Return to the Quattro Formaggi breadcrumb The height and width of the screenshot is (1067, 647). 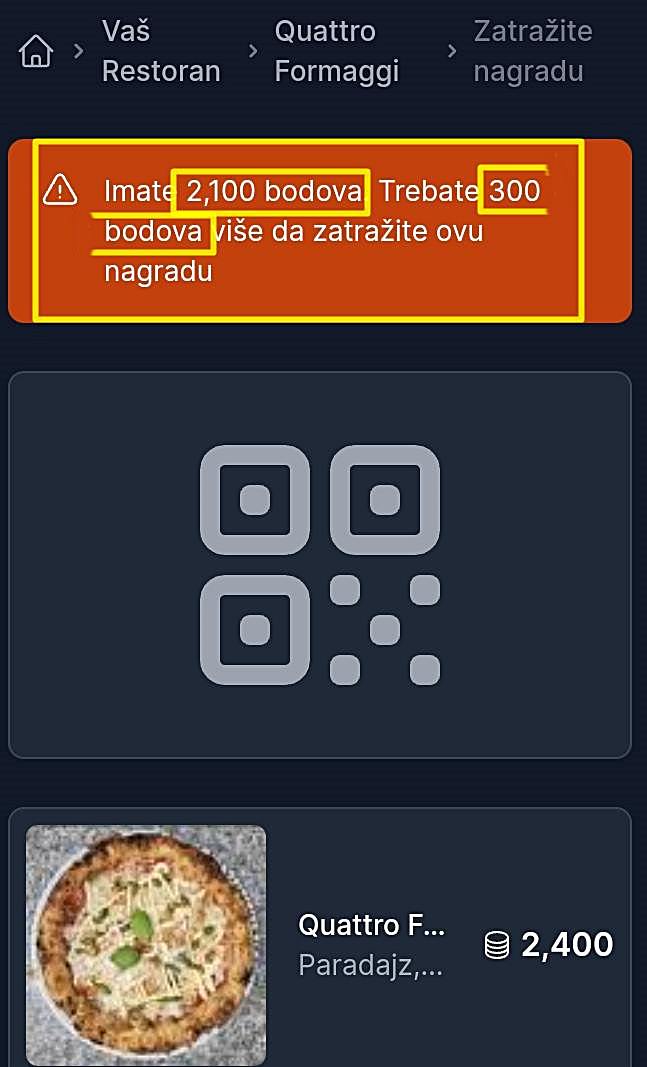point(336,51)
